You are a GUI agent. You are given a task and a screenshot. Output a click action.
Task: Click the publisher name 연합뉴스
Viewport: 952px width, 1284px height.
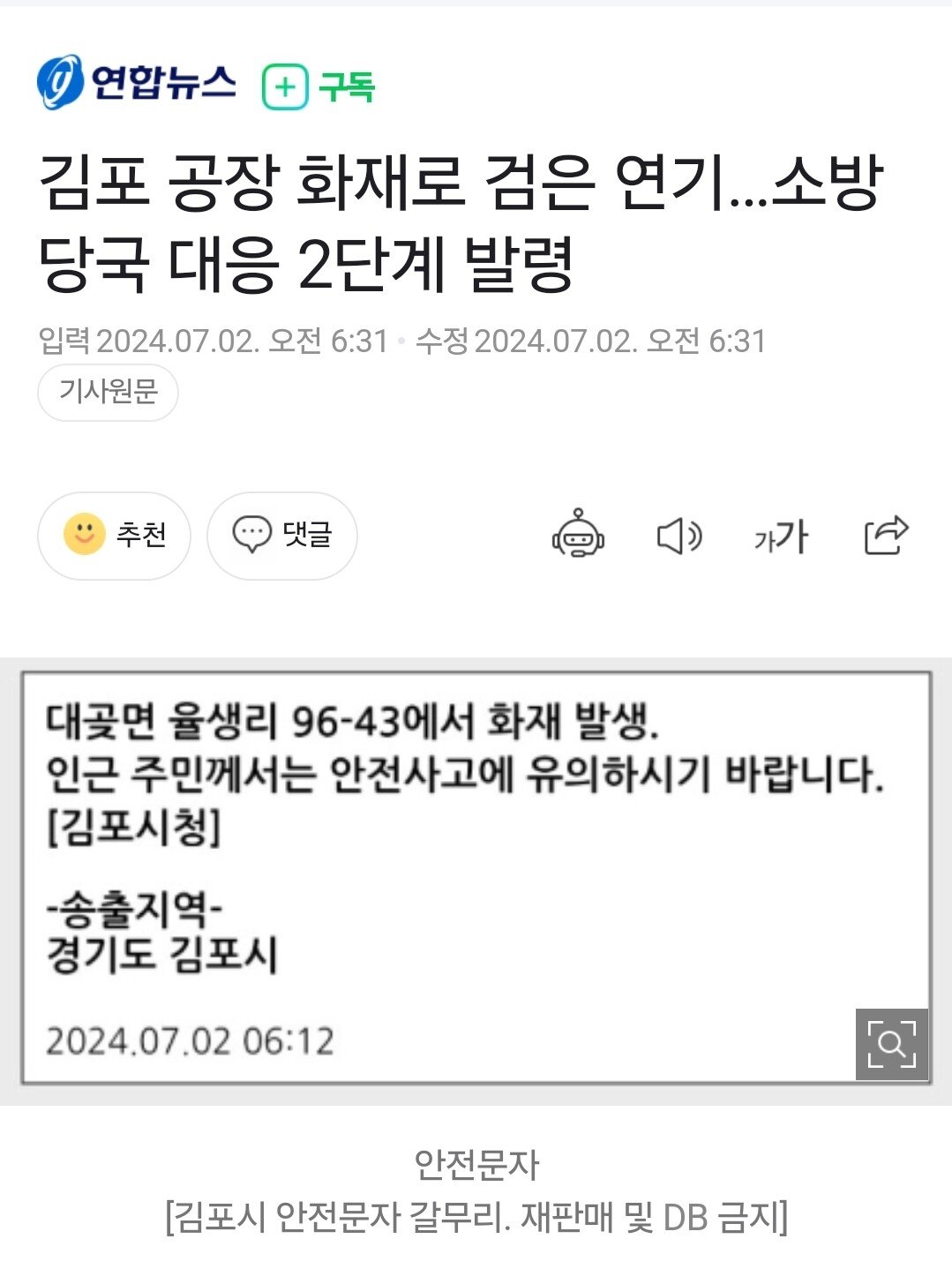click(x=163, y=81)
